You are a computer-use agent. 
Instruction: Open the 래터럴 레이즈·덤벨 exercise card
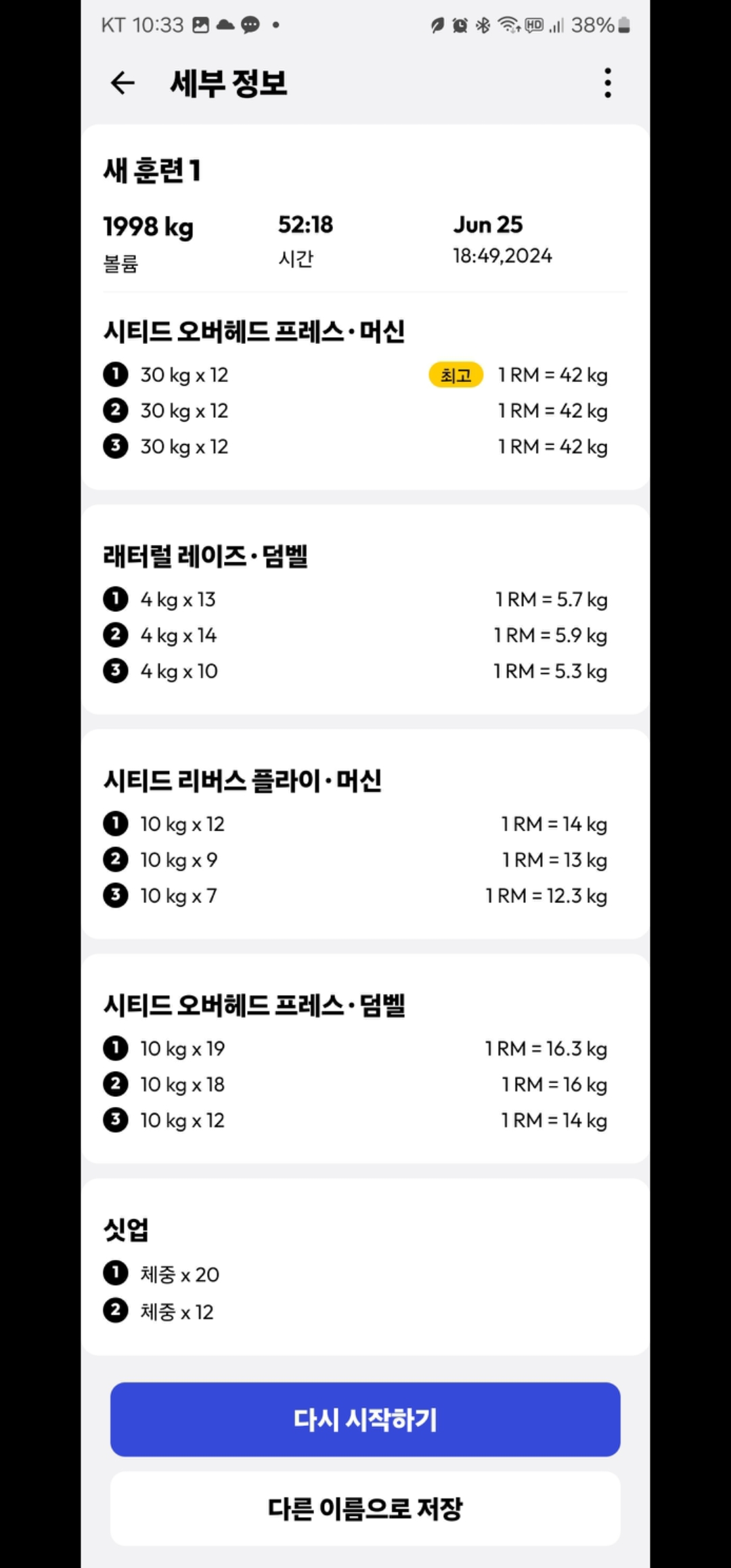click(x=365, y=609)
